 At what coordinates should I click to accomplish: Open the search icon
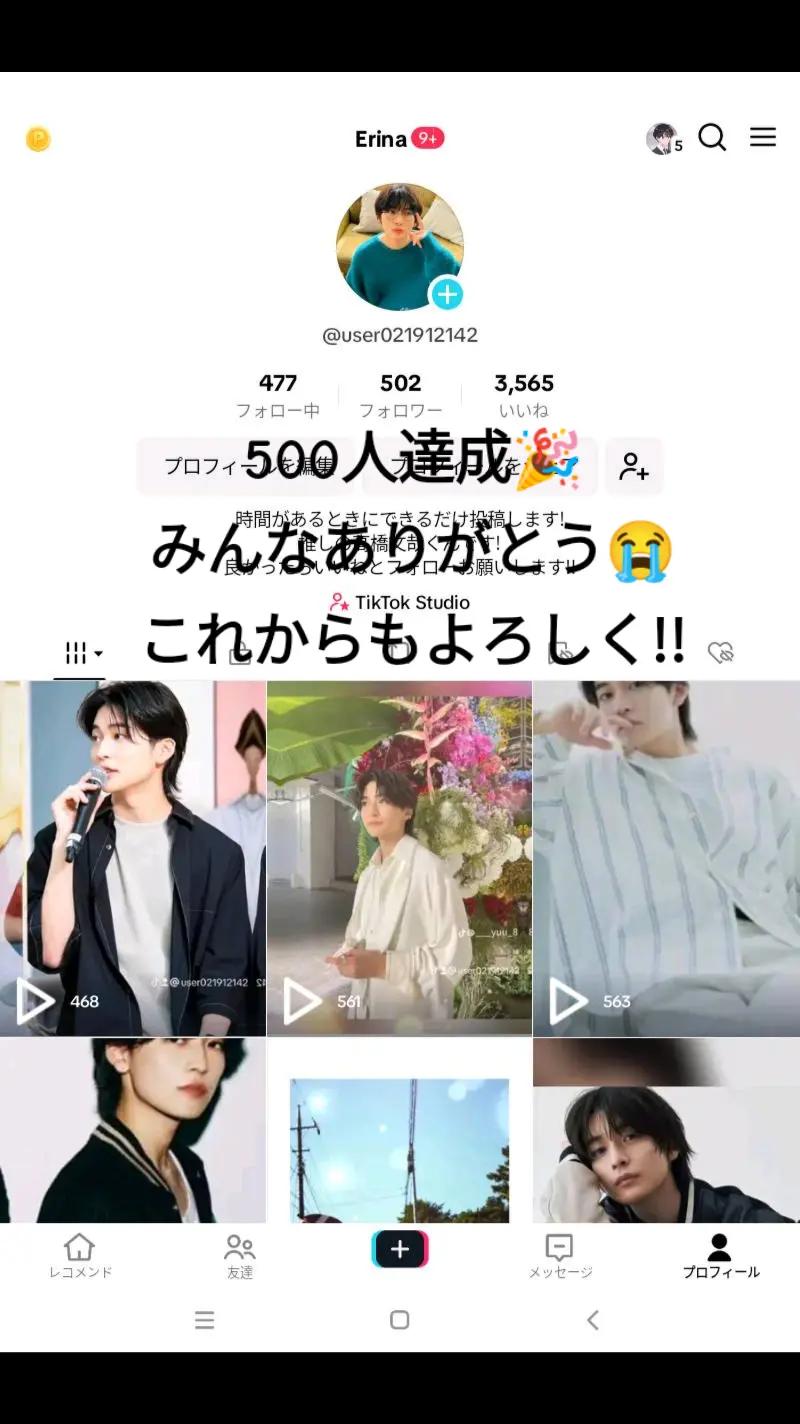pyautogui.click(x=712, y=137)
